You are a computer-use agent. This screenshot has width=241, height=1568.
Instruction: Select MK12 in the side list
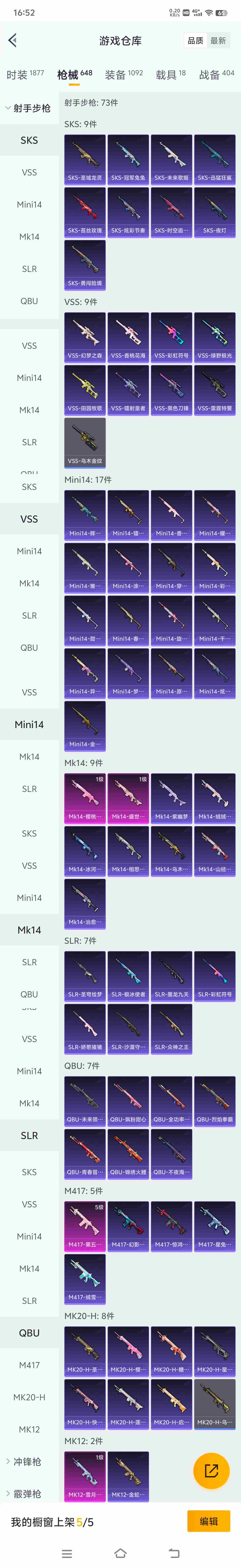(x=29, y=1429)
